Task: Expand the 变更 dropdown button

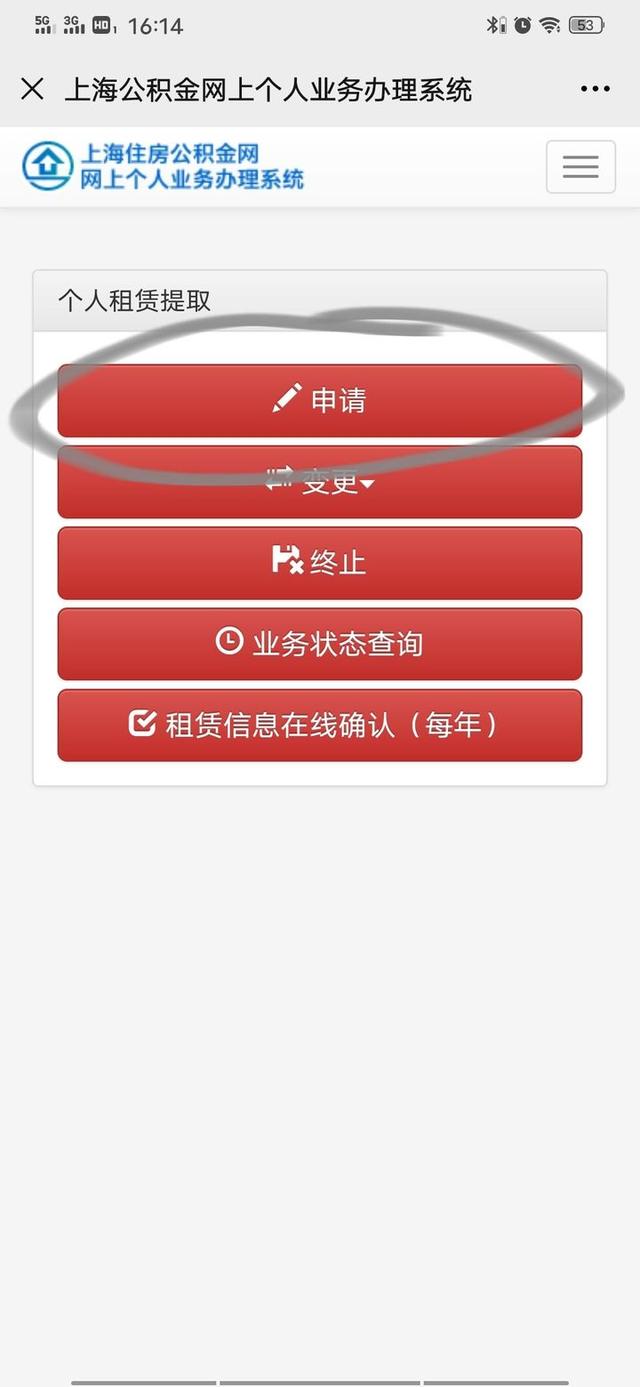Action: coord(319,482)
